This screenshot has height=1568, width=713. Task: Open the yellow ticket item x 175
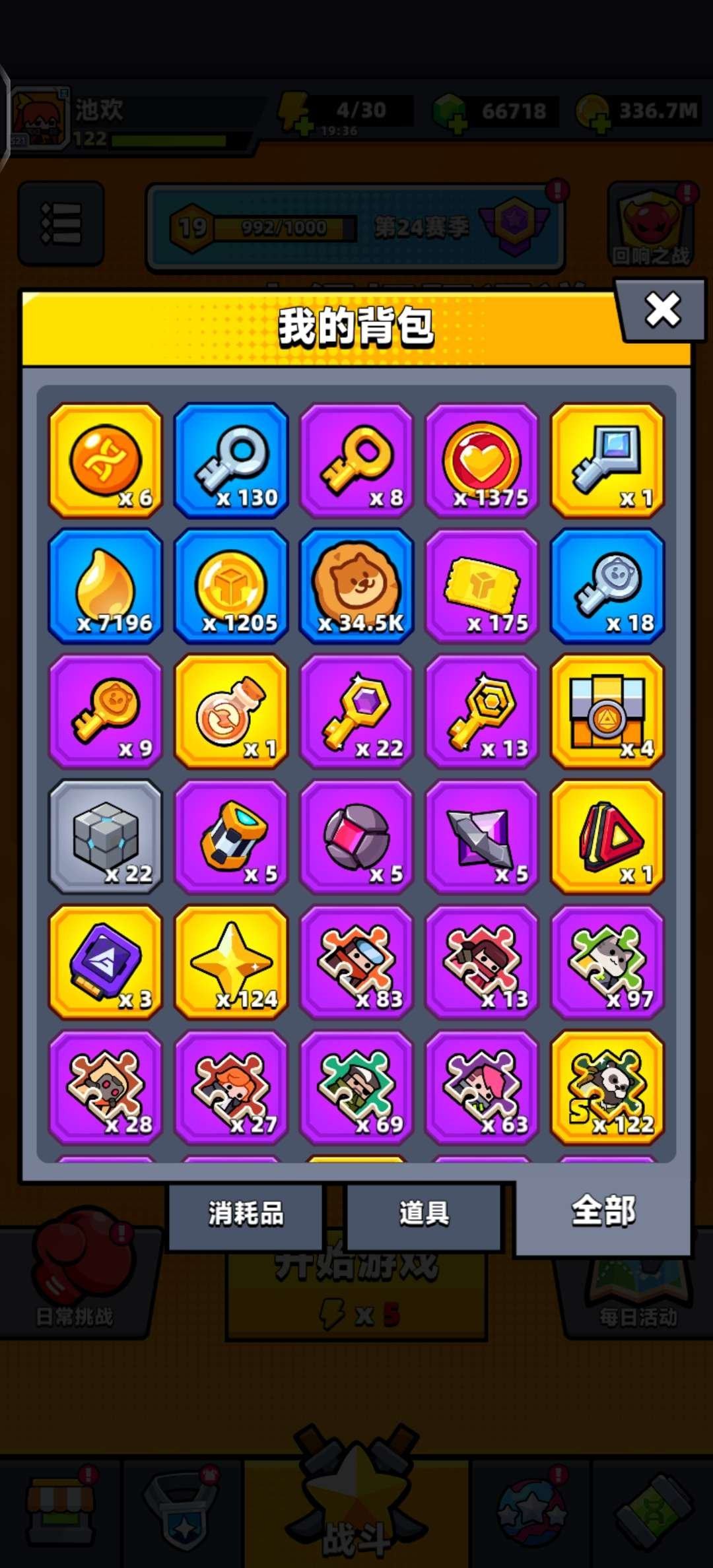point(482,586)
